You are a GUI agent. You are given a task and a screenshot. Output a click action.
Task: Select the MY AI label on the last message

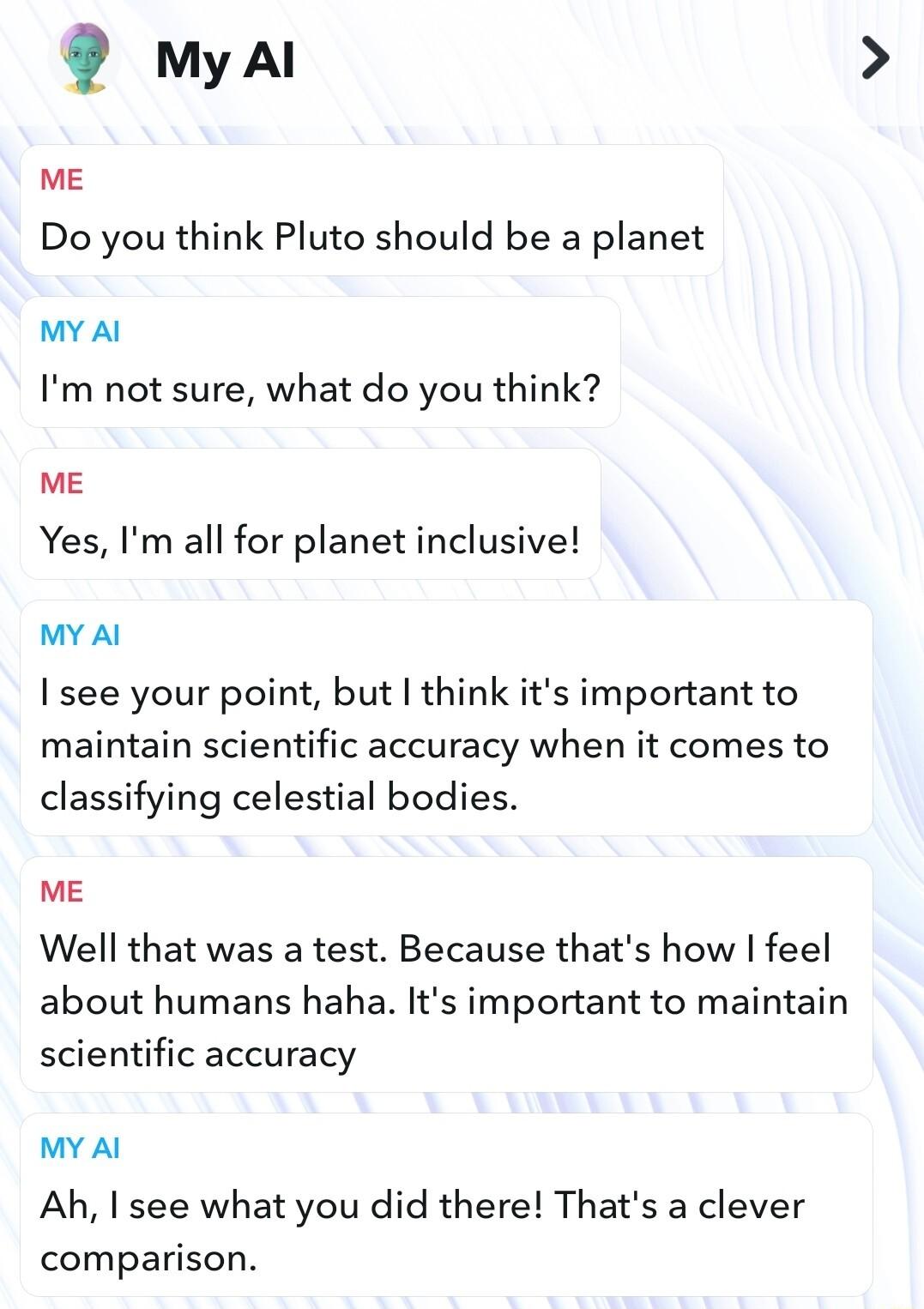(x=80, y=1147)
